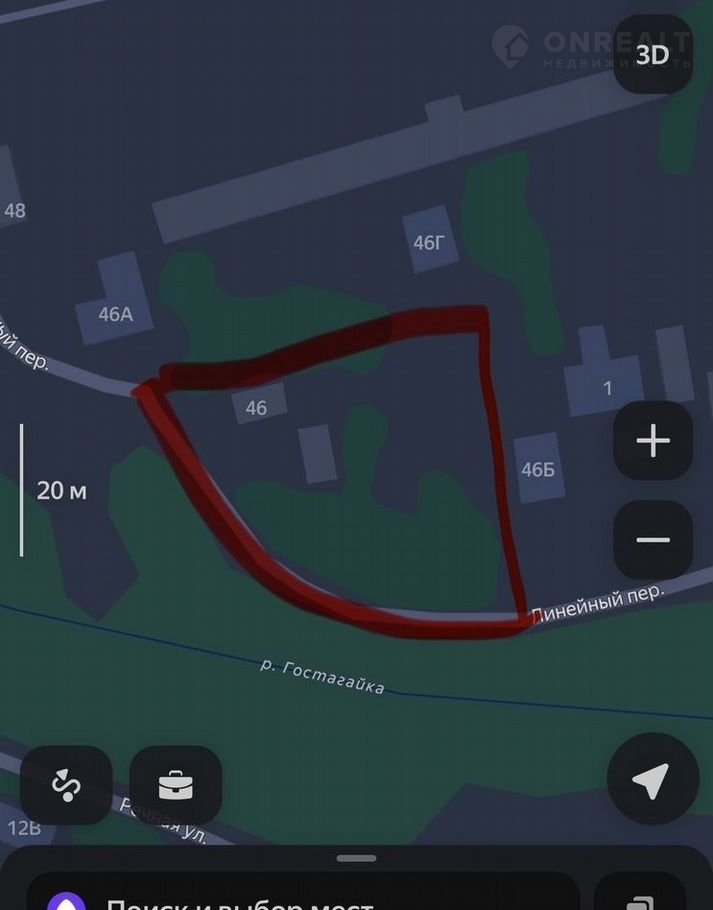Zoom in with the plus button

(x=653, y=441)
